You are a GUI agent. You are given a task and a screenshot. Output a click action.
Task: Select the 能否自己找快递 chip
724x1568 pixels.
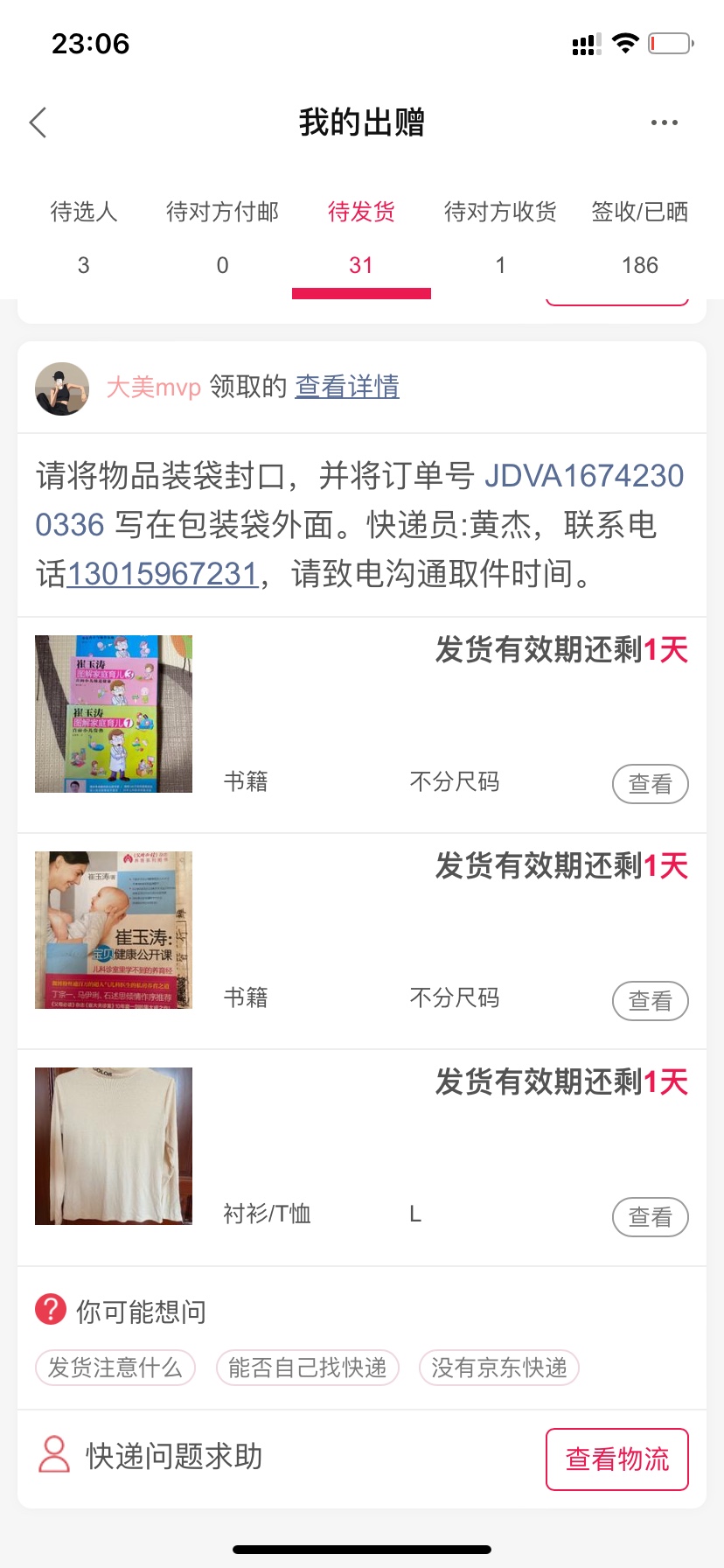pos(308,1368)
